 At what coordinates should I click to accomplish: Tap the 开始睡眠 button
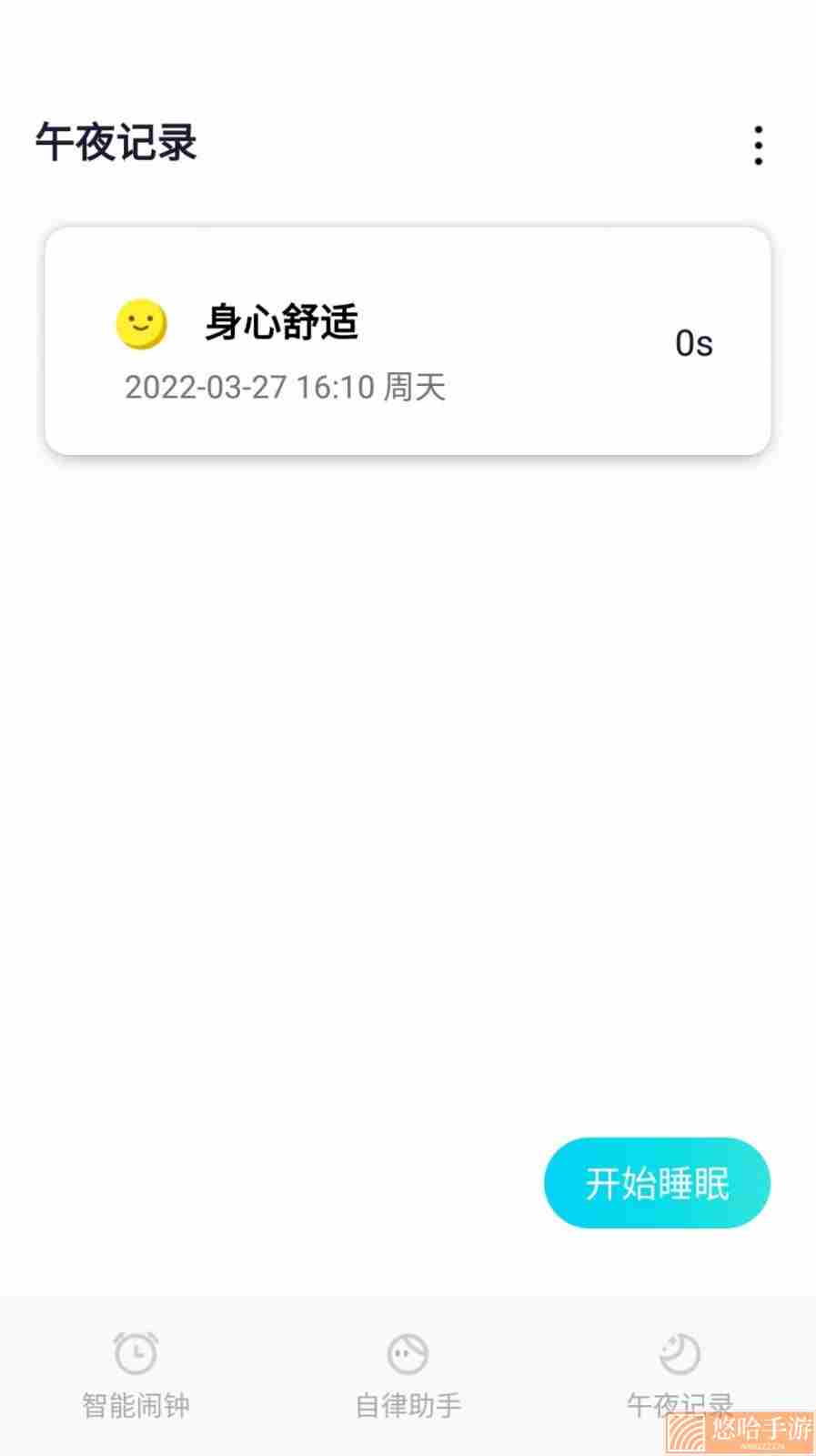point(657,1182)
